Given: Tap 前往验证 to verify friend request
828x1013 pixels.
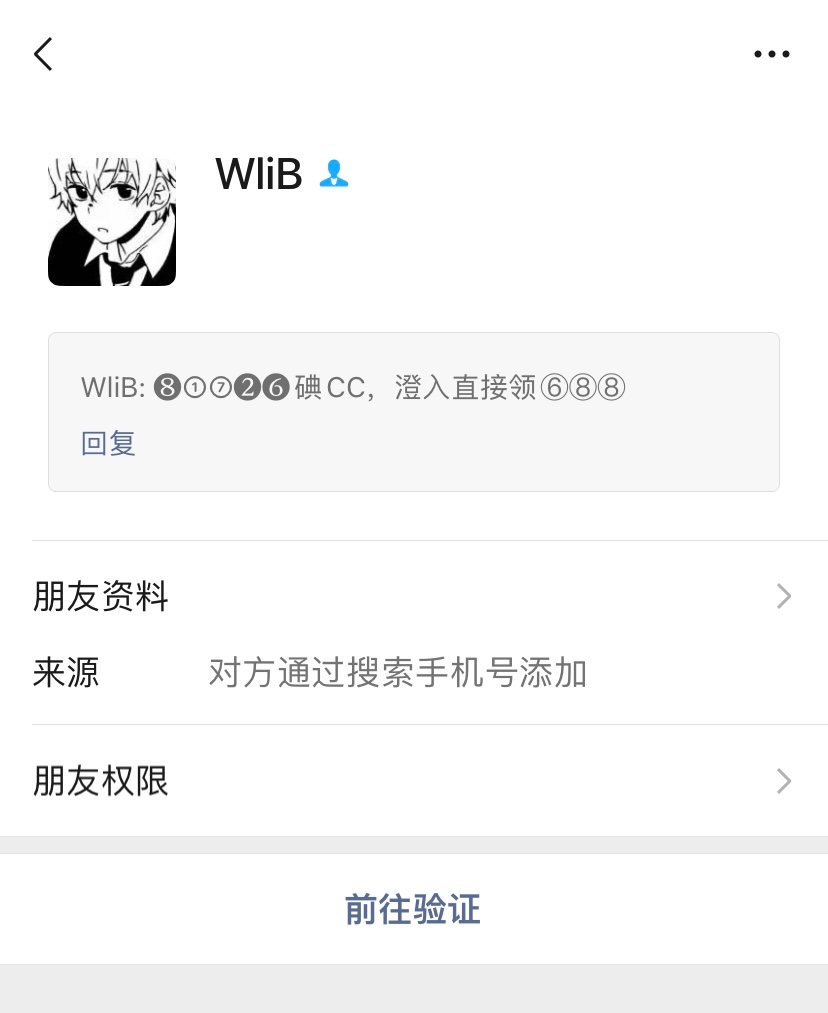Looking at the screenshot, I should coord(413,909).
